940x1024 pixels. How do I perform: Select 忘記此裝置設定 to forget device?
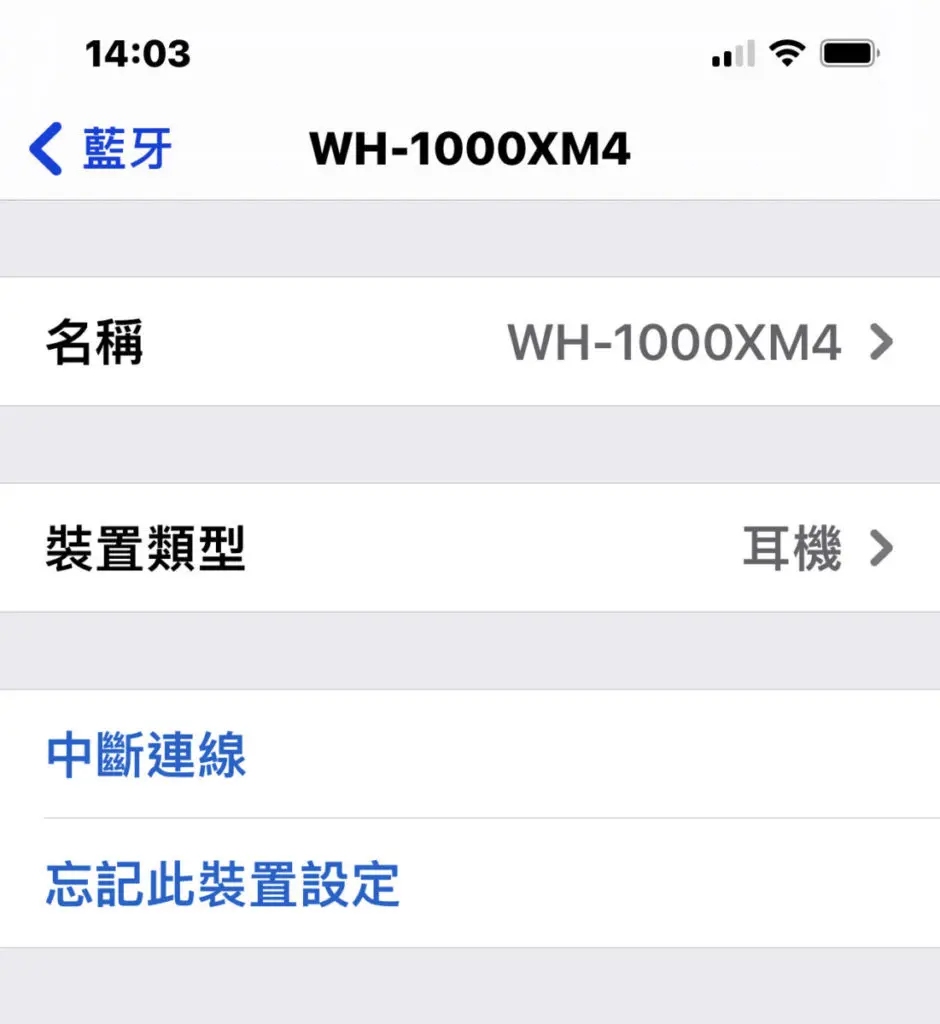(222, 884)
